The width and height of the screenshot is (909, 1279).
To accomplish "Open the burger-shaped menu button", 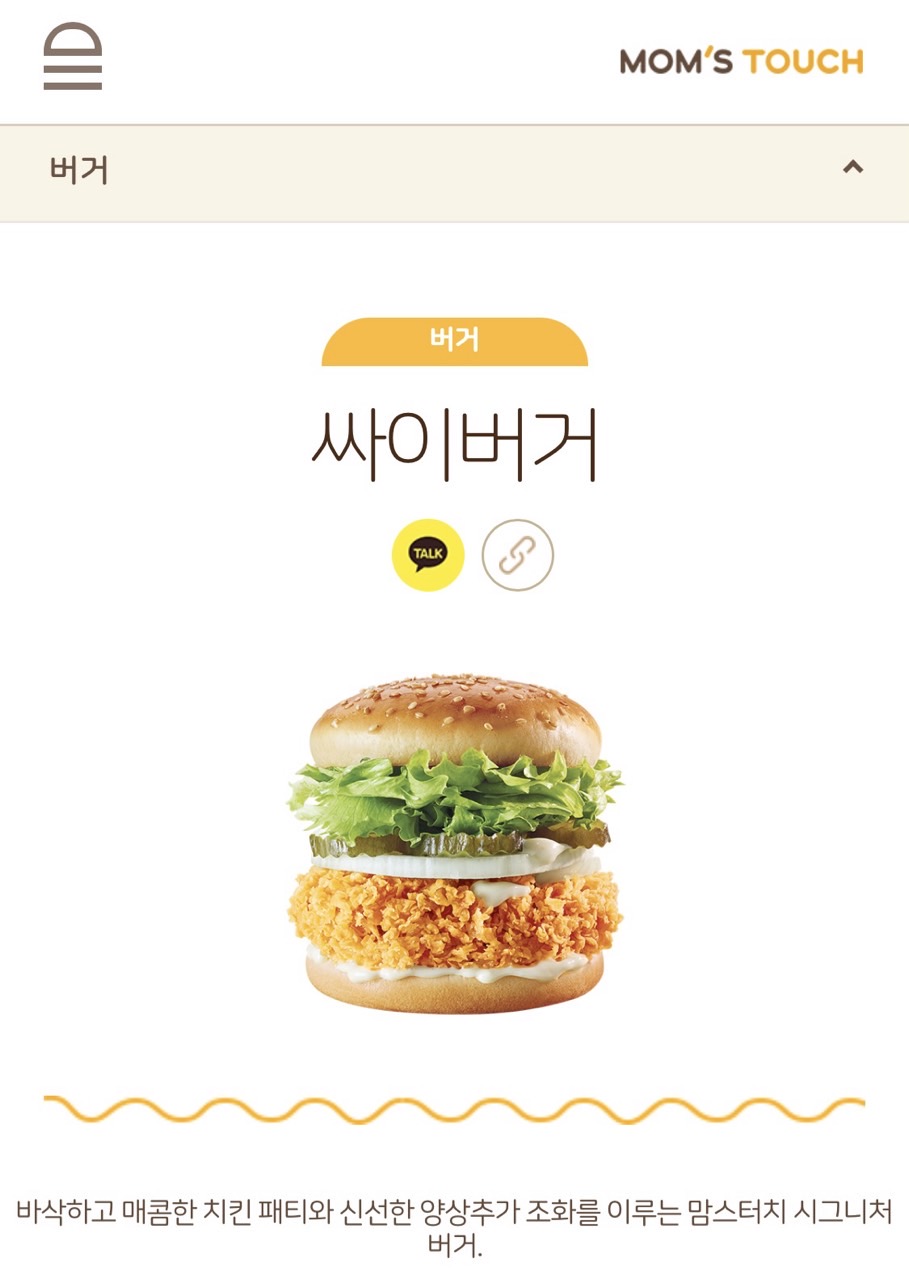I will point(73,57).
